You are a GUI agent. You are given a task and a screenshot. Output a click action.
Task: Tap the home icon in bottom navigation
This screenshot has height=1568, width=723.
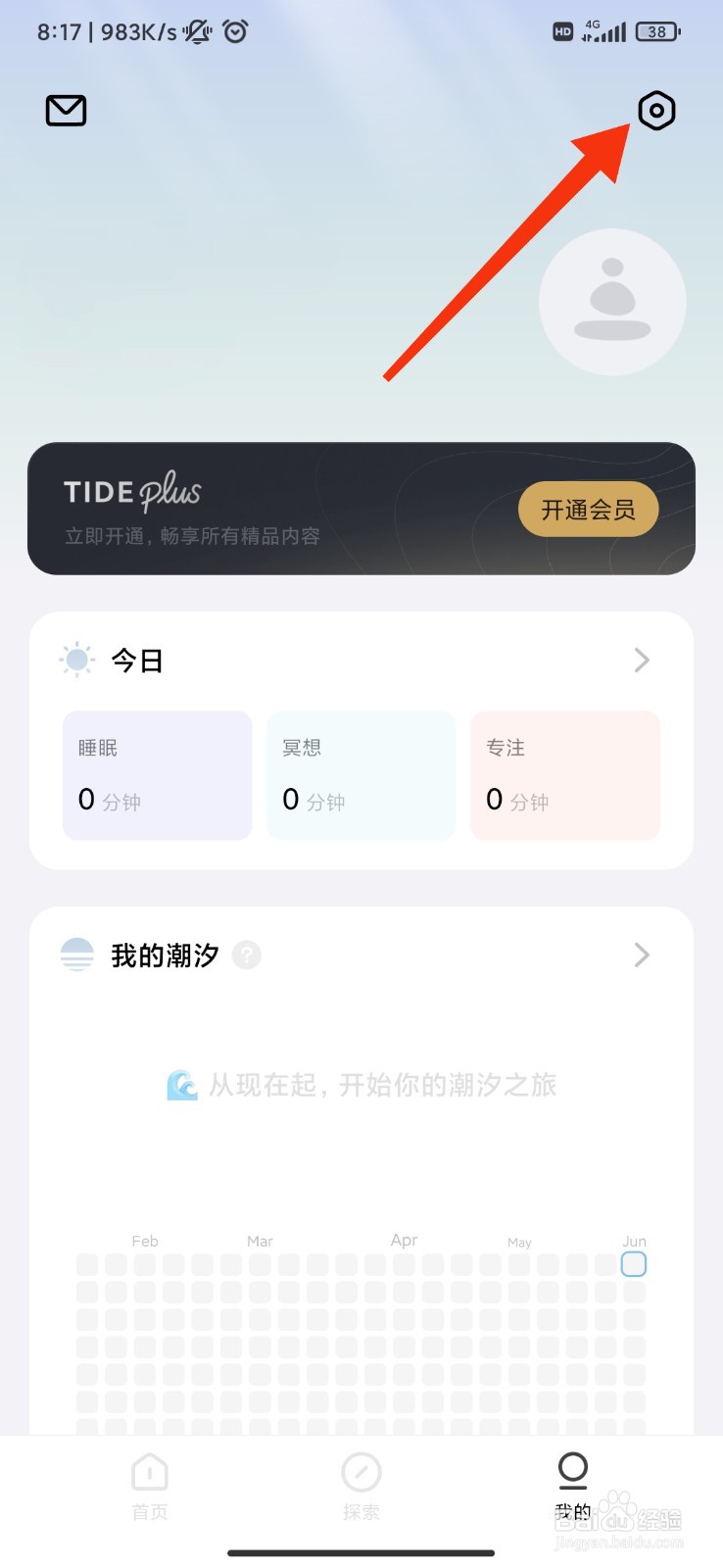pyautogui.click(x=149, y=1472)
